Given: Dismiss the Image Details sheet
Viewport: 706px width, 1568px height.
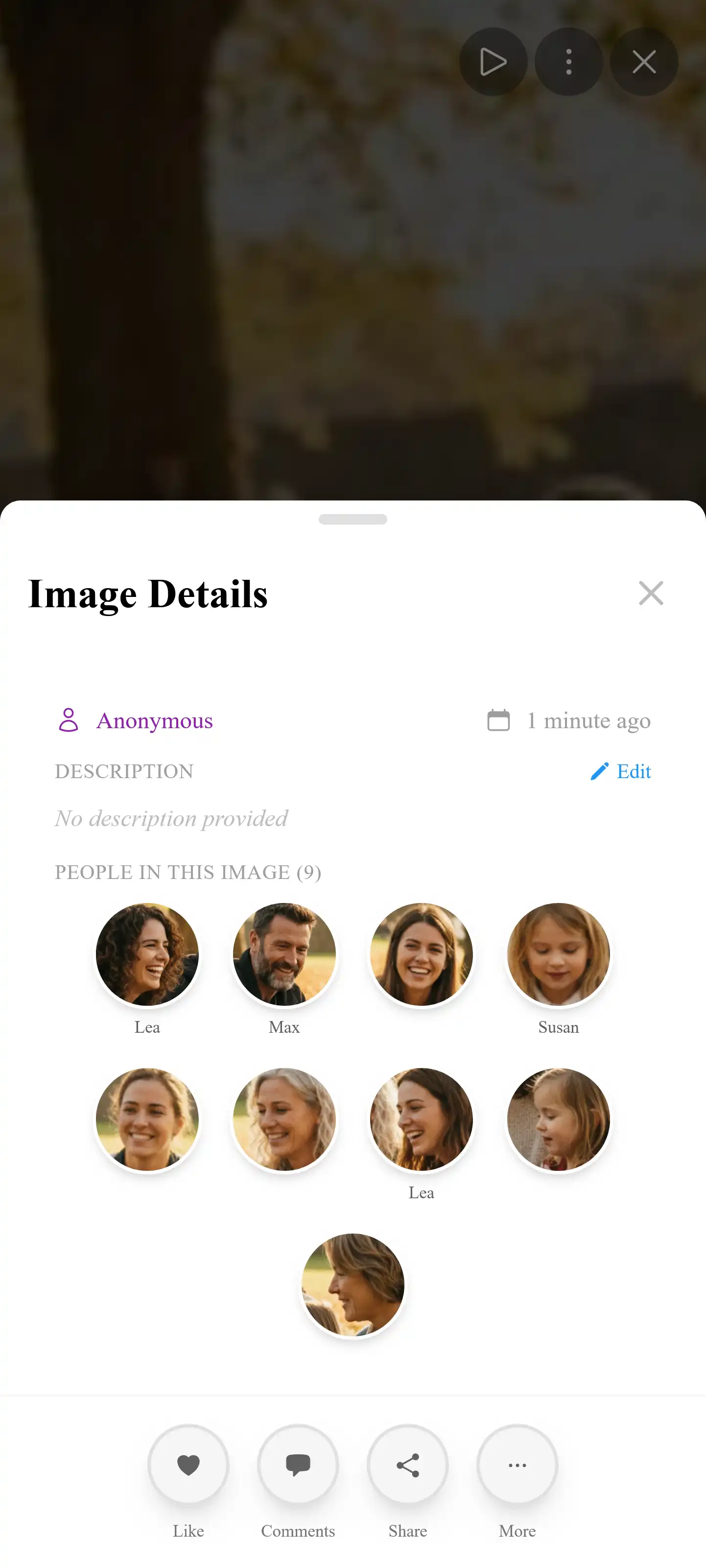Looking at the screenshot, I should (651, 593).
